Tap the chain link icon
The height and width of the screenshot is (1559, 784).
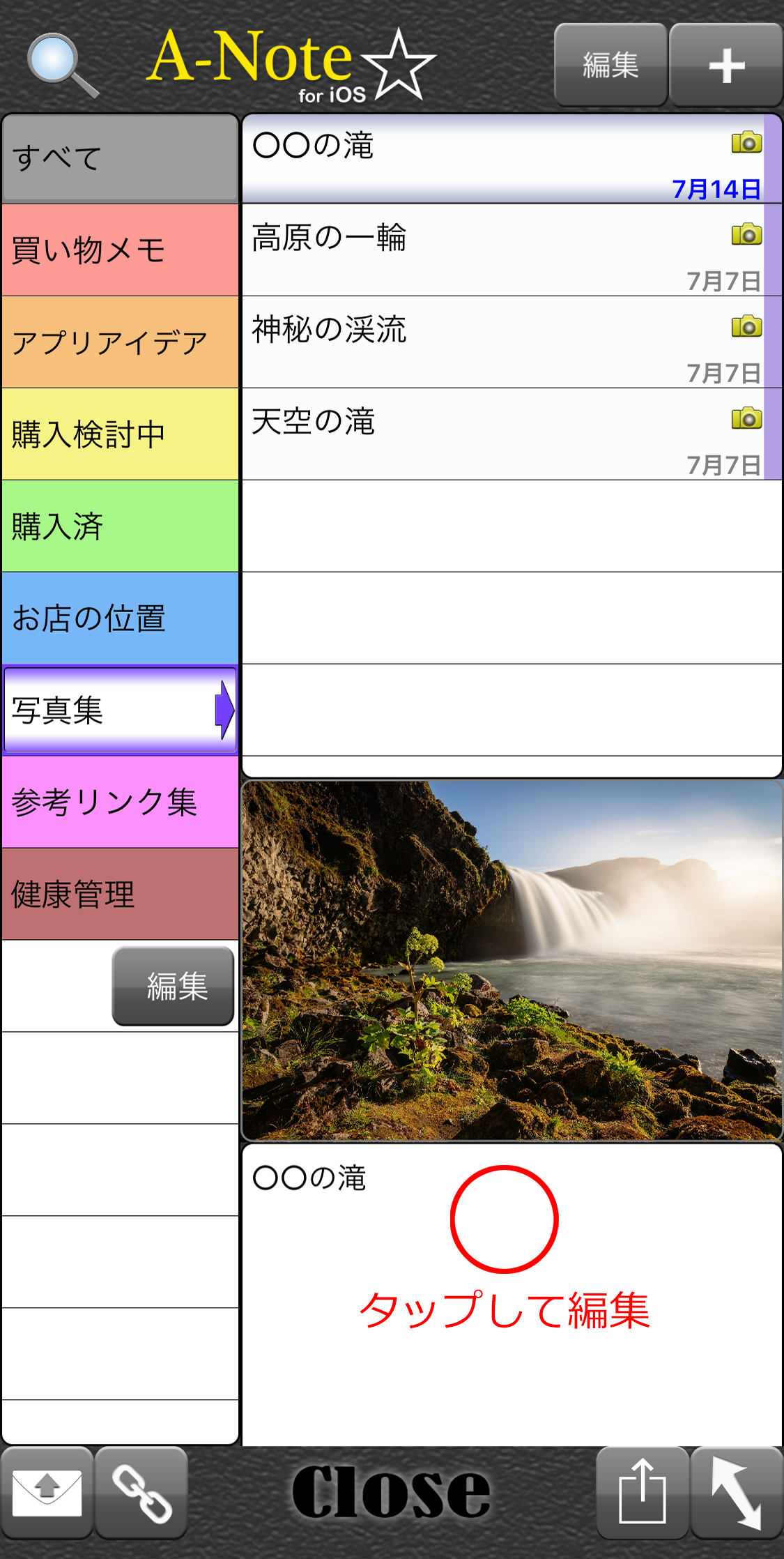pyautogui.click(x=141, y=1492)
